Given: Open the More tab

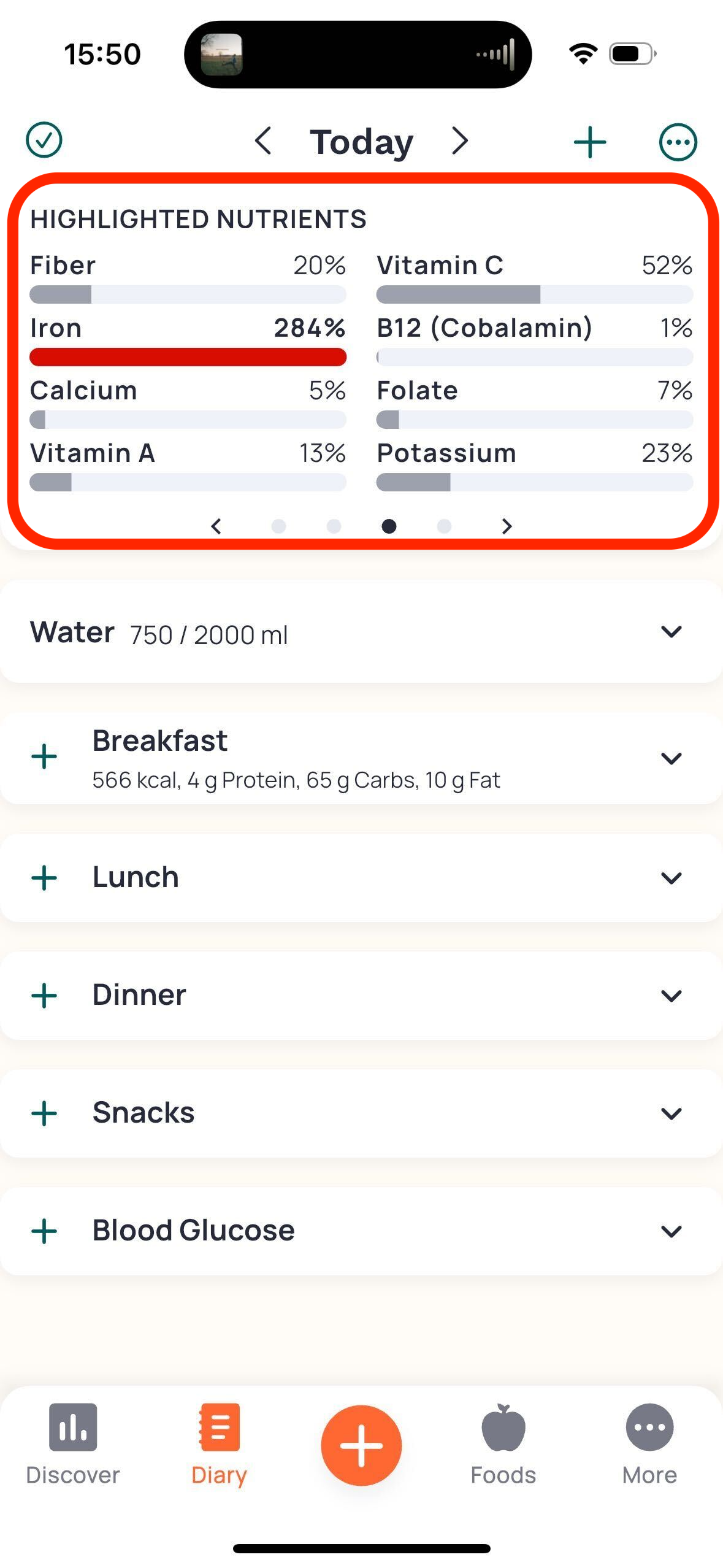Looking at the screenshot, I should (x=649, y=1443).
